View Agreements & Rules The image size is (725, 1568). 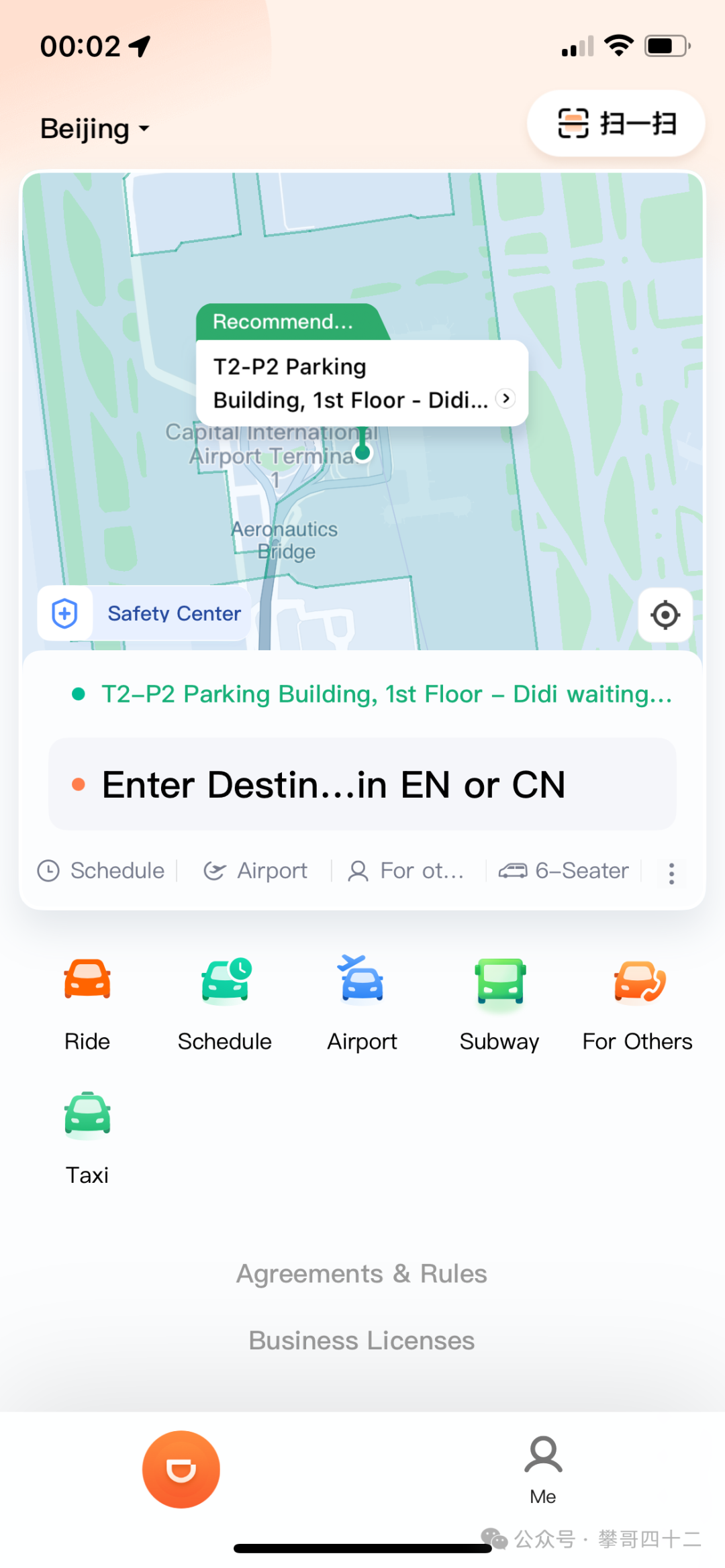point(362,1273)
